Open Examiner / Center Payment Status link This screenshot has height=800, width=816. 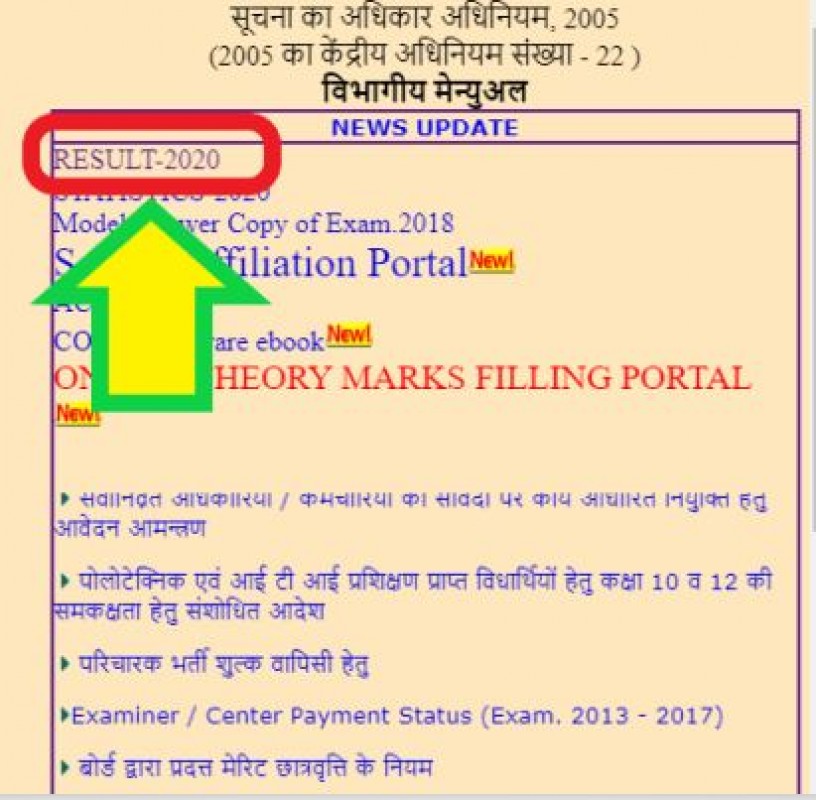click(397, 716)
